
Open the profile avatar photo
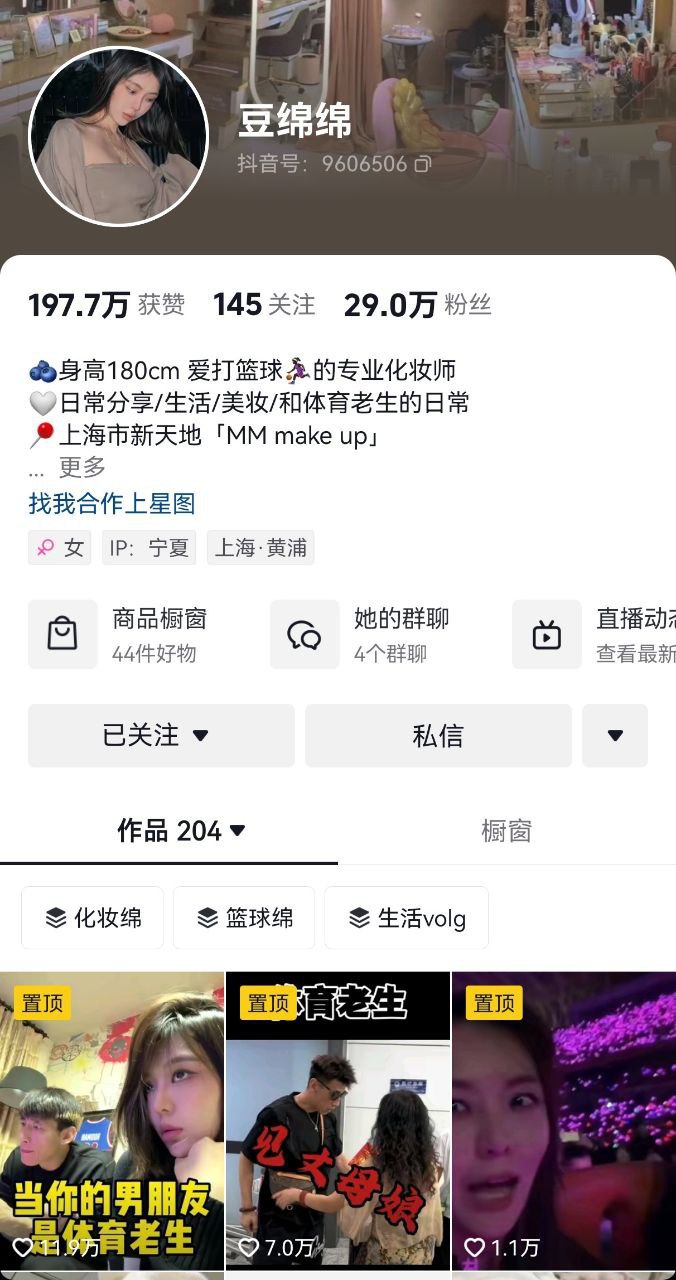click(x=118, y=136)
